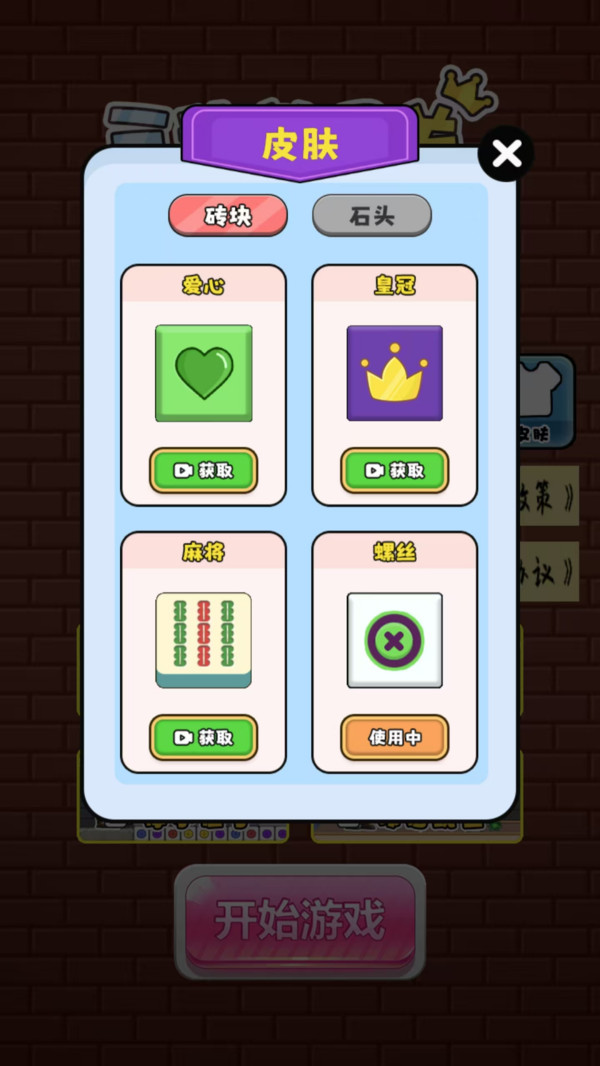Switch to the 石头 tab
600x1066 pixels.
[x=372, y=216]
